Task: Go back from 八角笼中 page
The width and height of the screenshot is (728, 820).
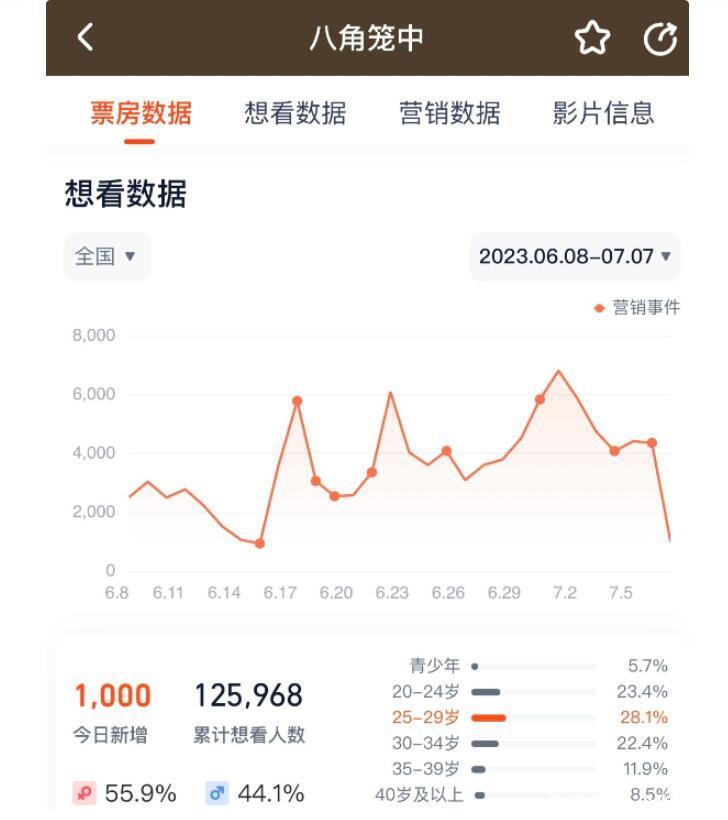Action: click(86, 38)
